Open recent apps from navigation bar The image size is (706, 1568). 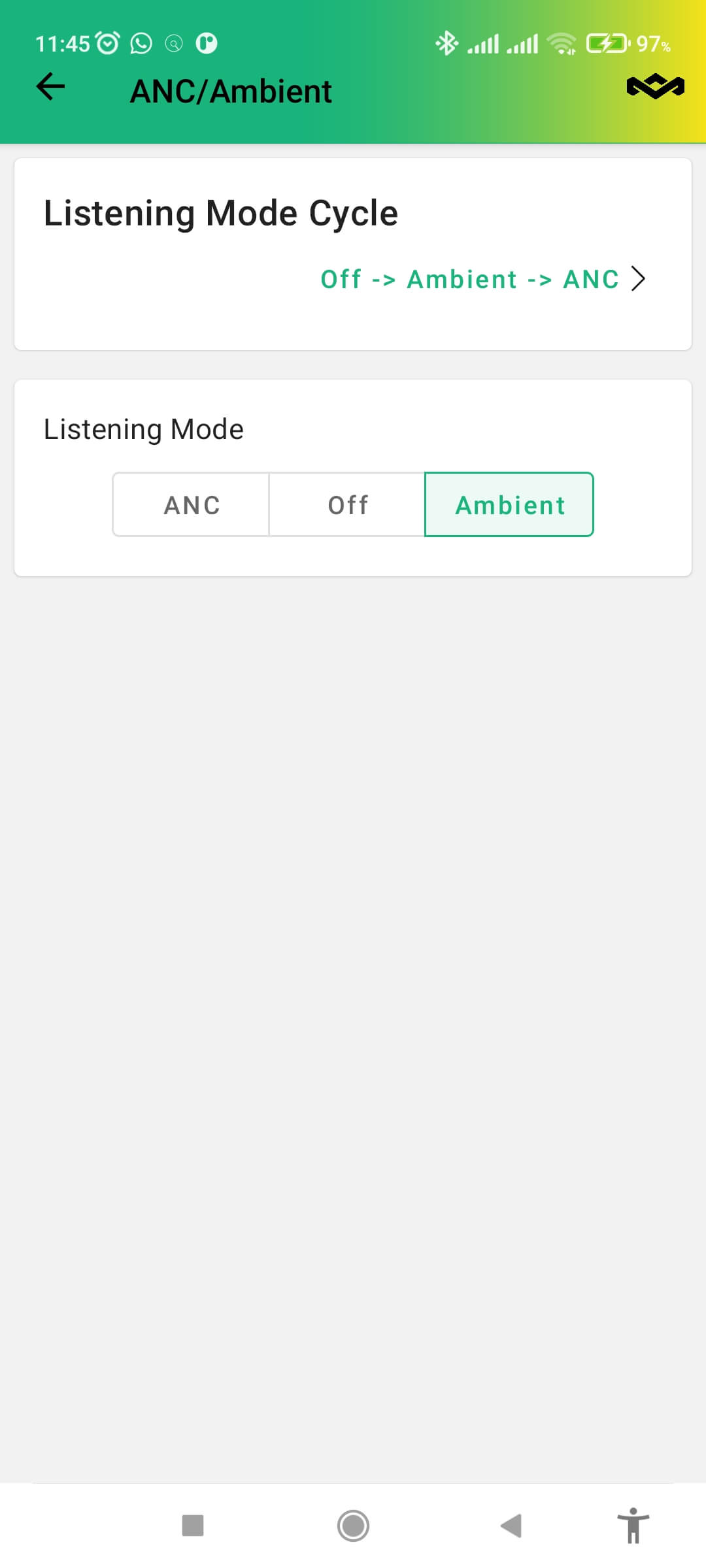pos(193,1526)
